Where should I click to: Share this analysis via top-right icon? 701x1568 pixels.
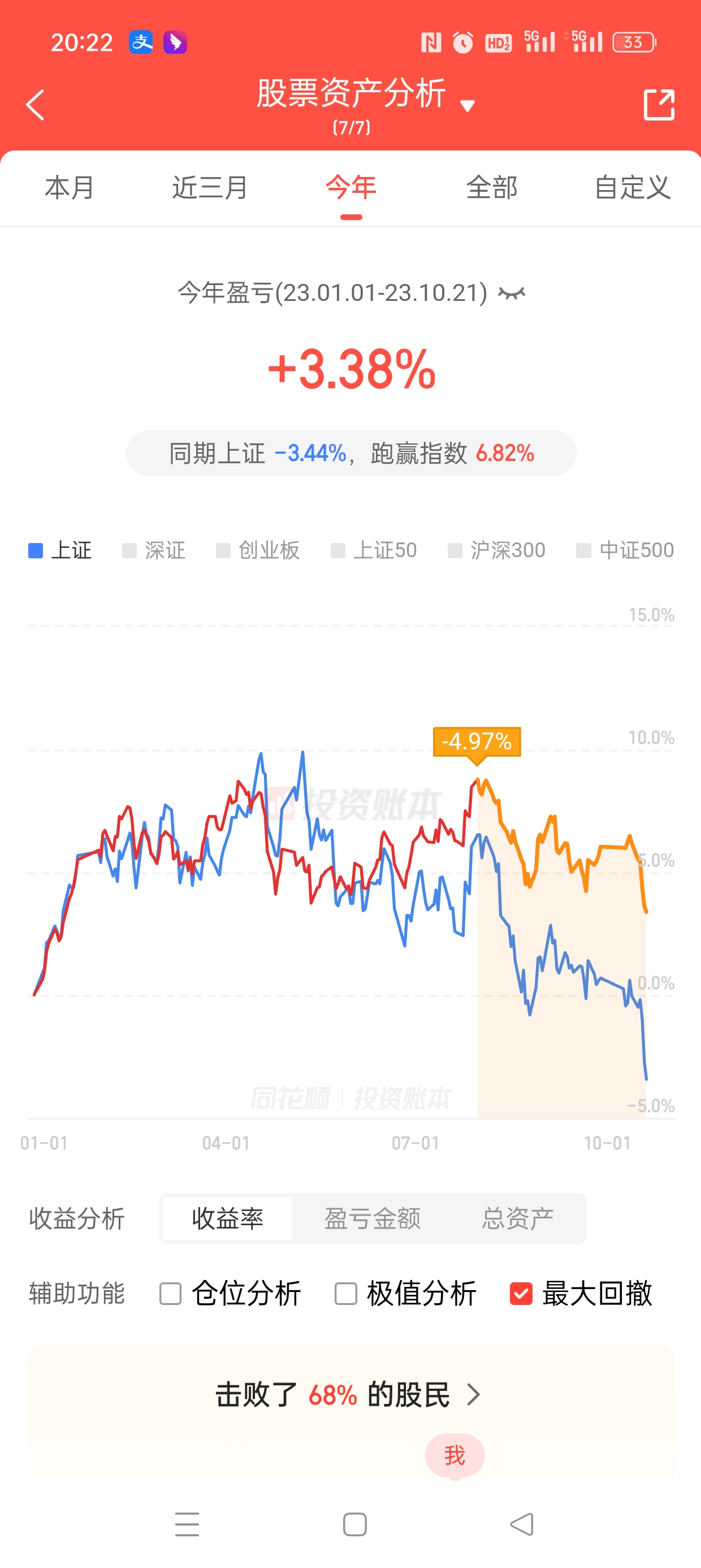pos(659,105)
